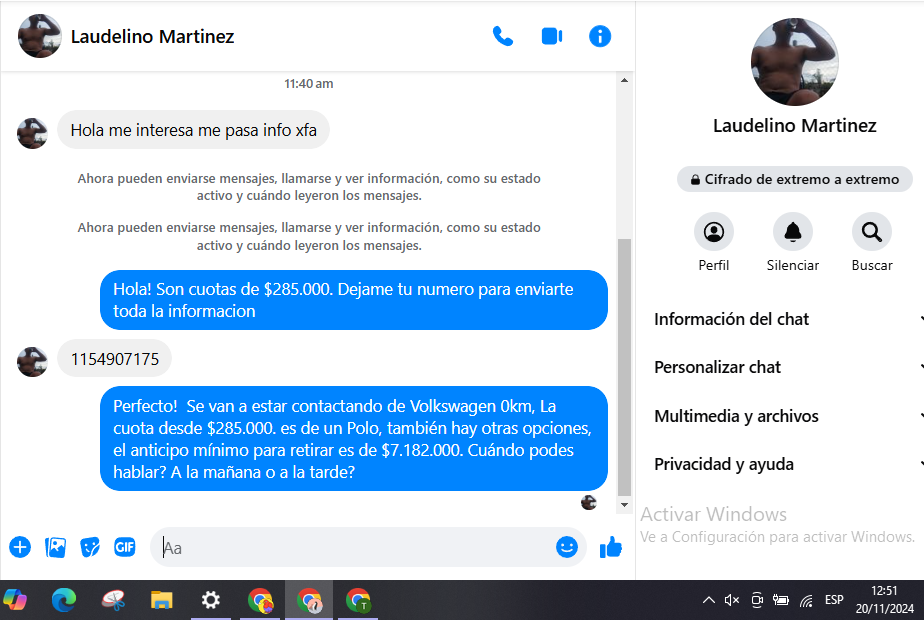The image size is (924, 620).
Task: Toggle the conversation info panel
Action: 600,36
